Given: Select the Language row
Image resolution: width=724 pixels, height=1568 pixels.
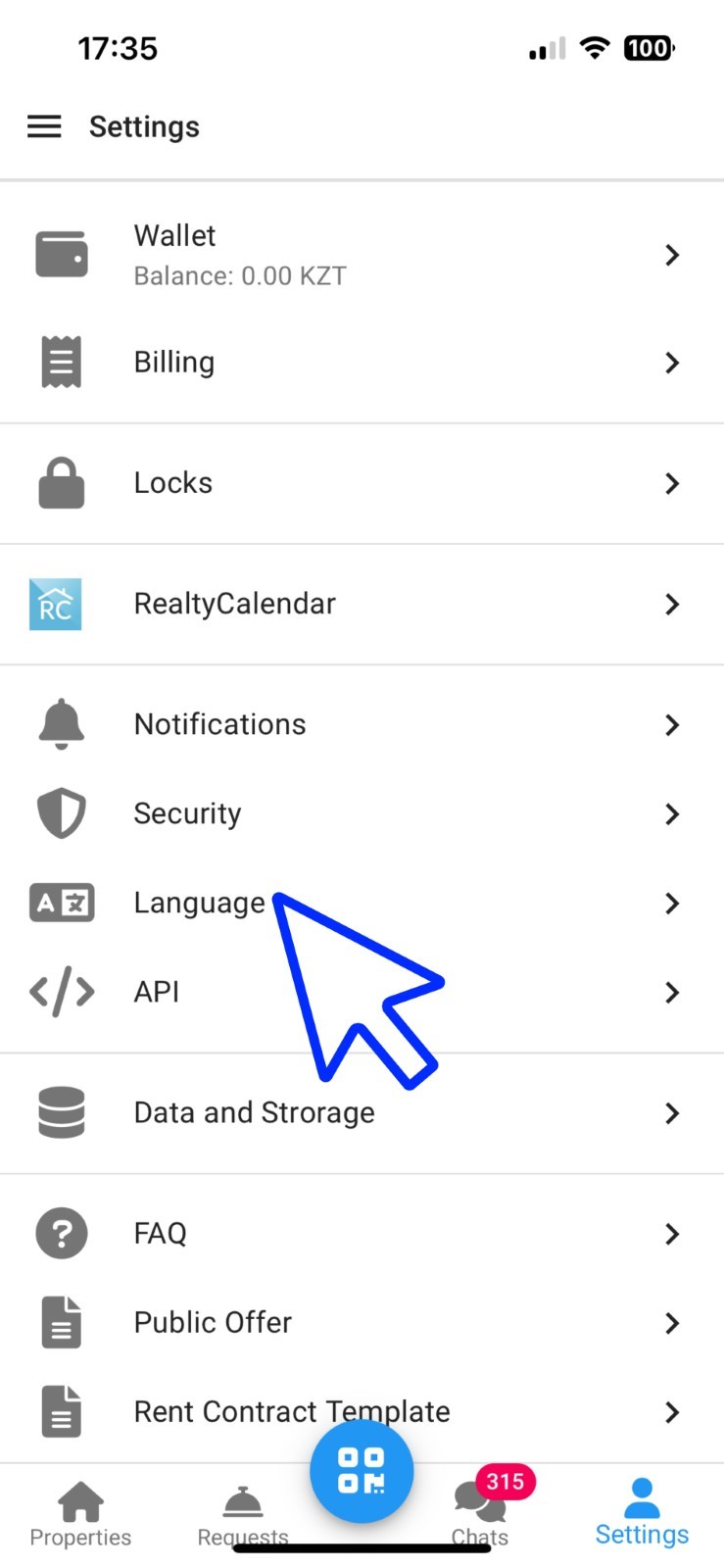Looking at the screenshot, I should pos(362,903).
